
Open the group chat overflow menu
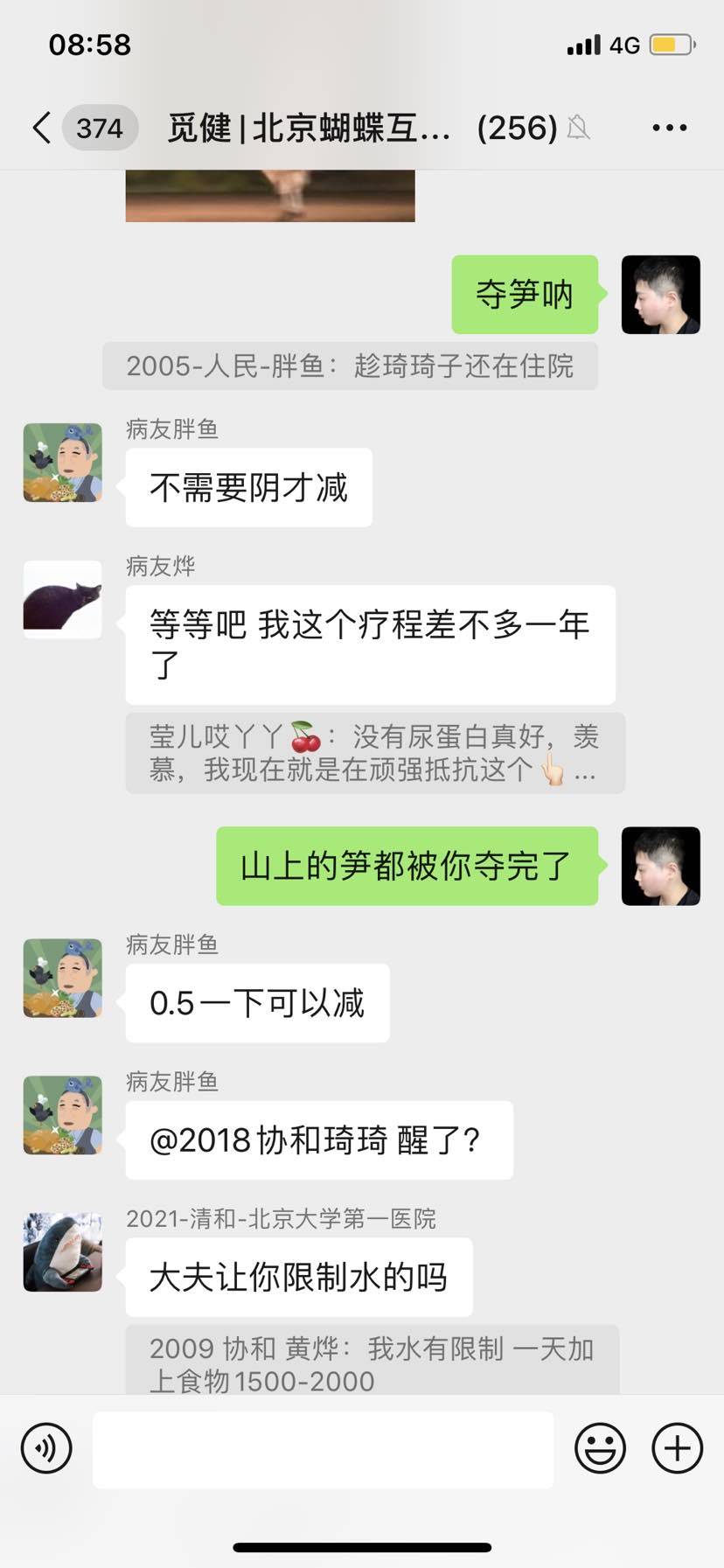[669, 128]
